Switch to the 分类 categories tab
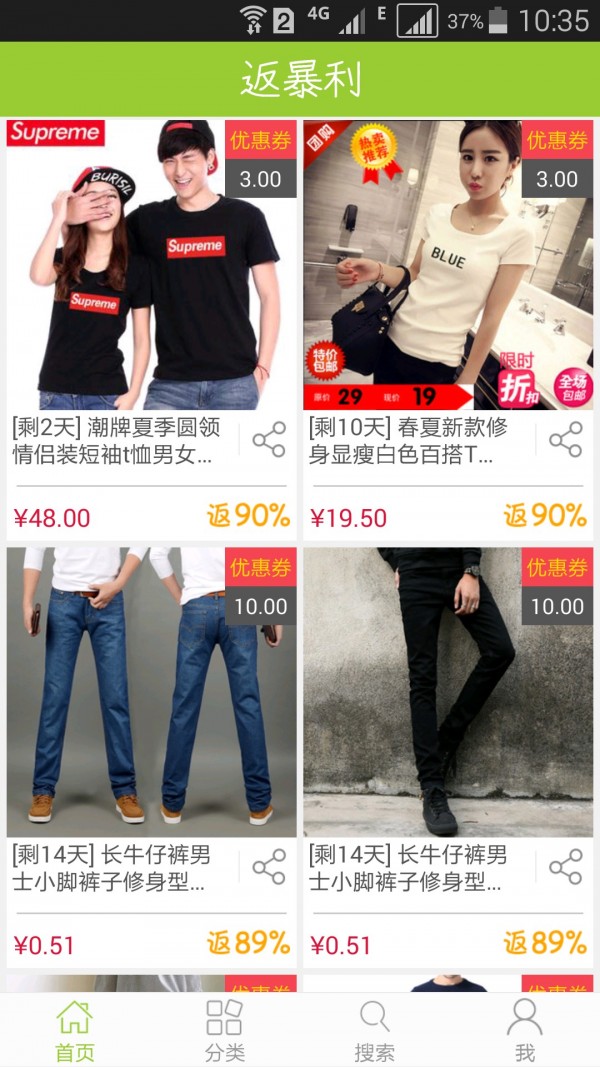 225,1030
